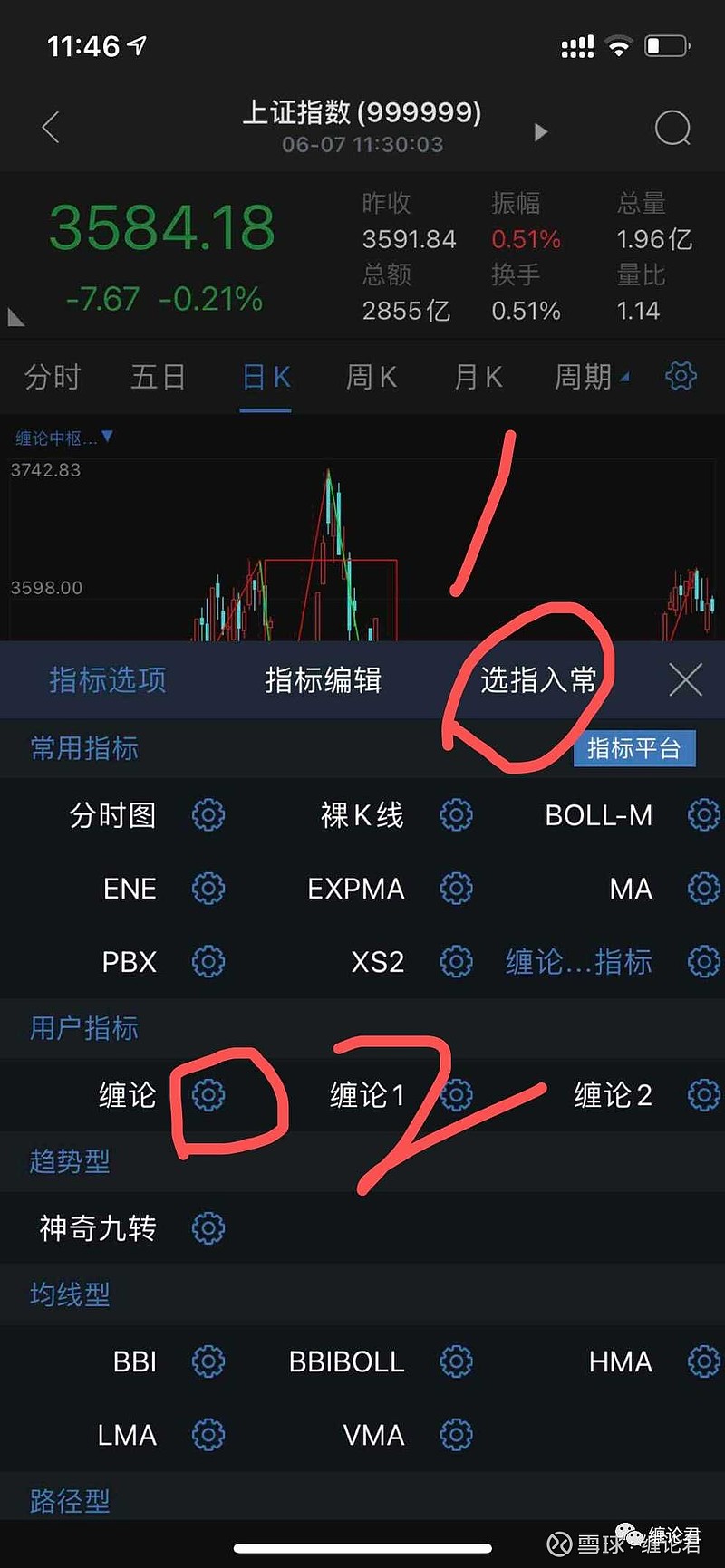Screen dimensions: 725x1568
Task: Open settings gear for 缠论 indicator
Action: [208, 1095]
